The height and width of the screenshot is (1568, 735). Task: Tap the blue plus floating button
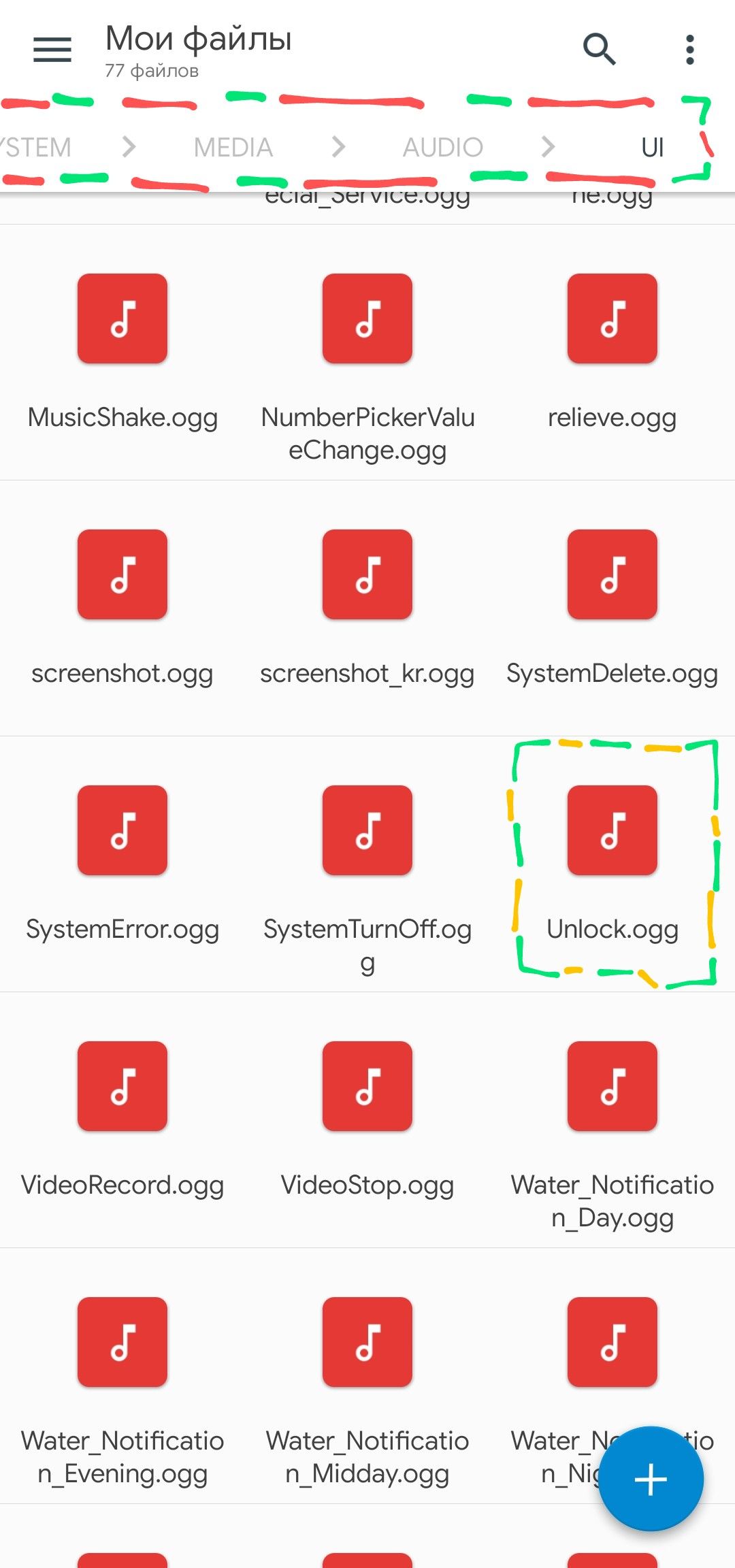point(651,1479)
